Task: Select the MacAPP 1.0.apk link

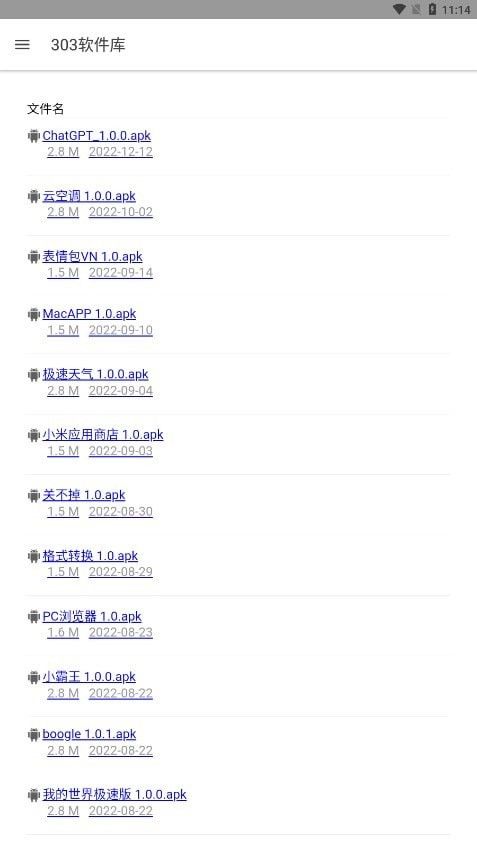Action: point(89,314)
